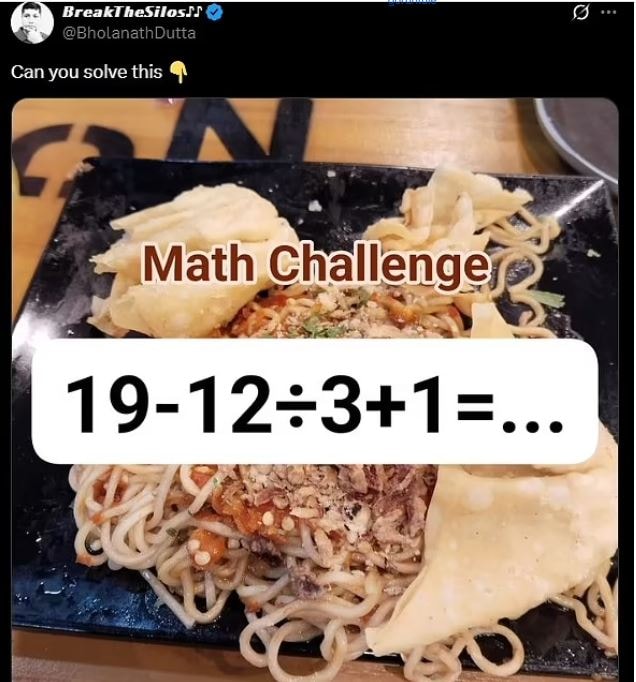636x682 pixels.
Task: Open BreakTheSilos profile avatar
Action: [x=31, y=22]
